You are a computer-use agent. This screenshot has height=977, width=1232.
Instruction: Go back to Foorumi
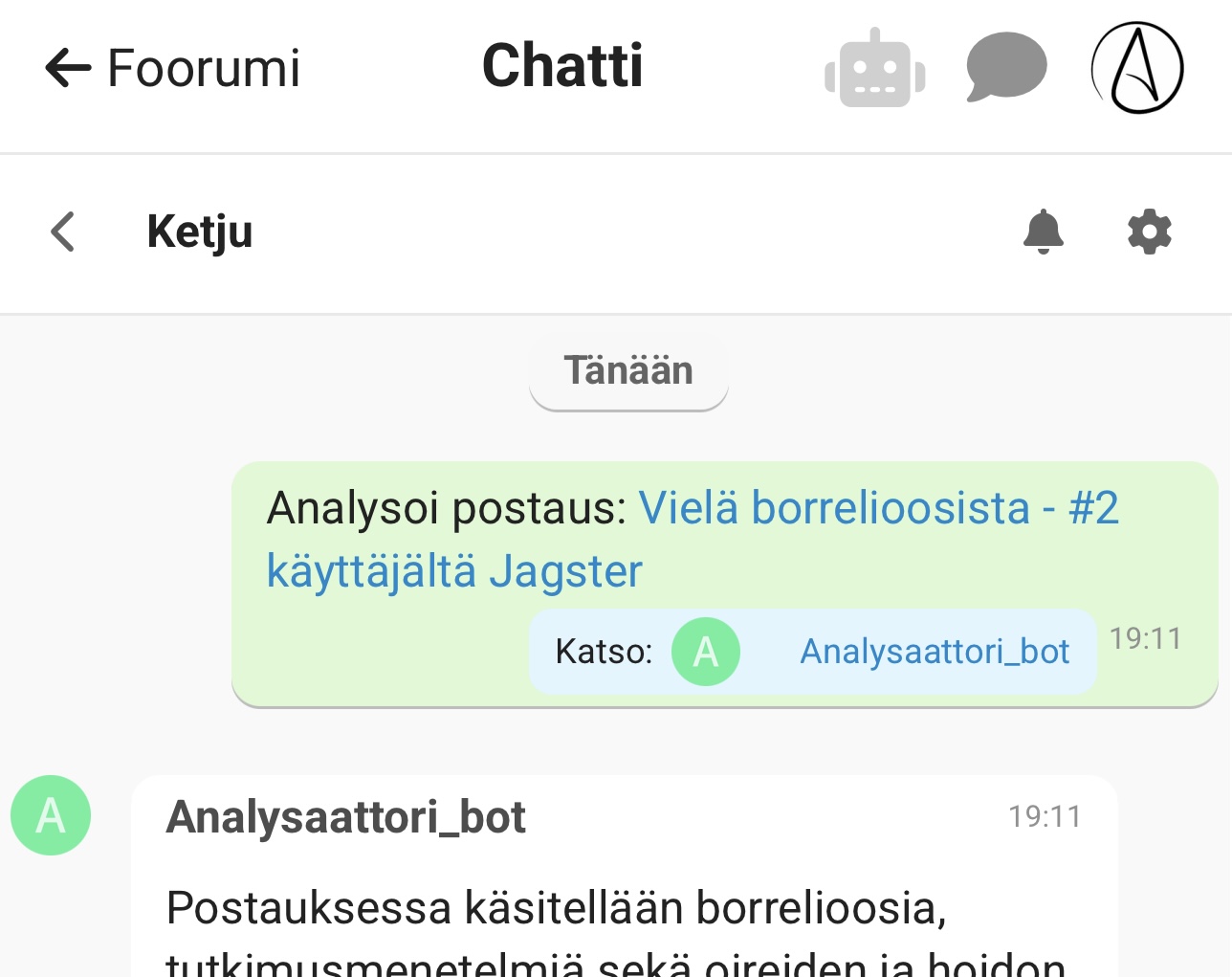point(172,69)
